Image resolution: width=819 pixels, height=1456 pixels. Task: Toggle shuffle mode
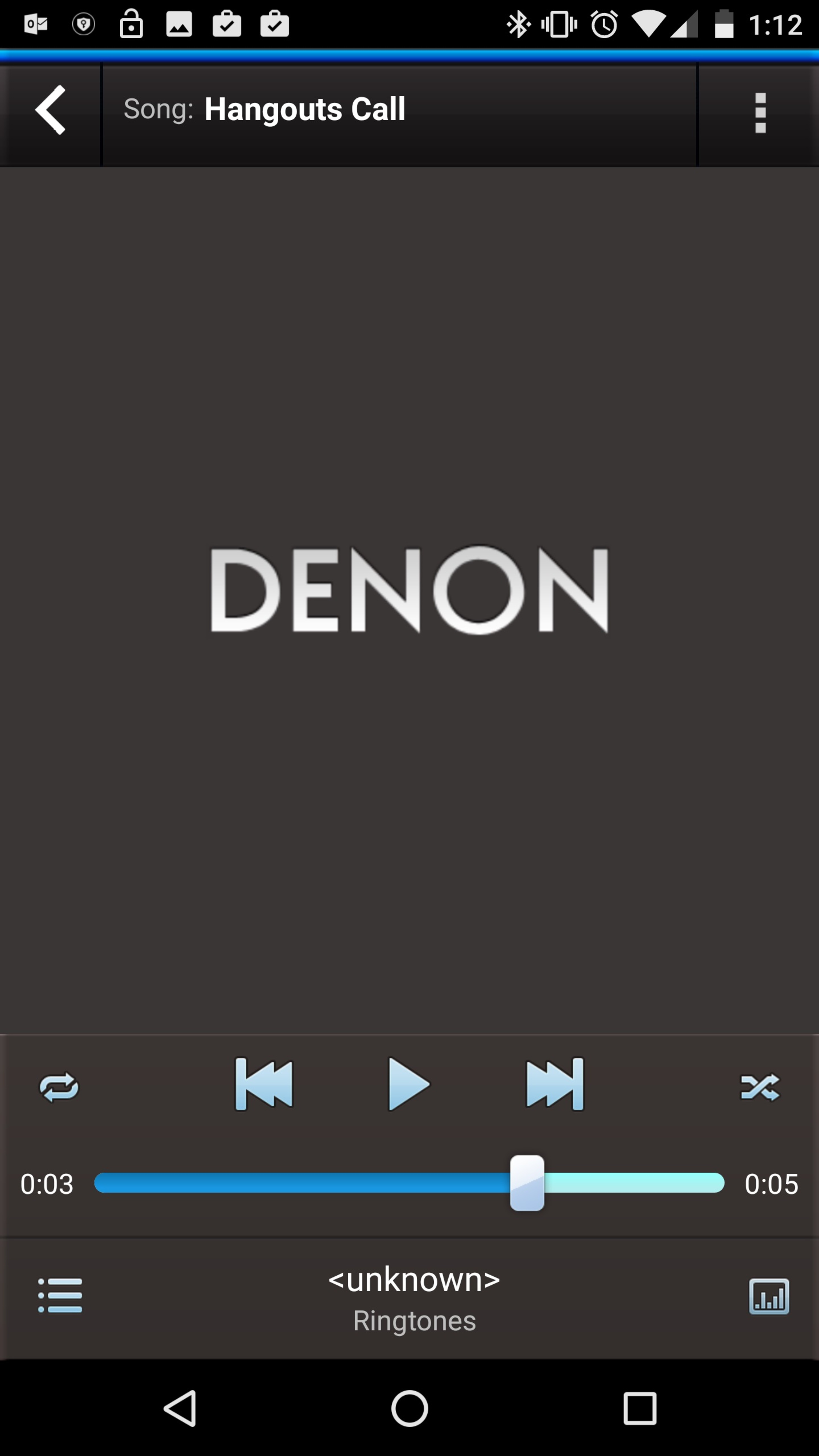[760, 1087]
